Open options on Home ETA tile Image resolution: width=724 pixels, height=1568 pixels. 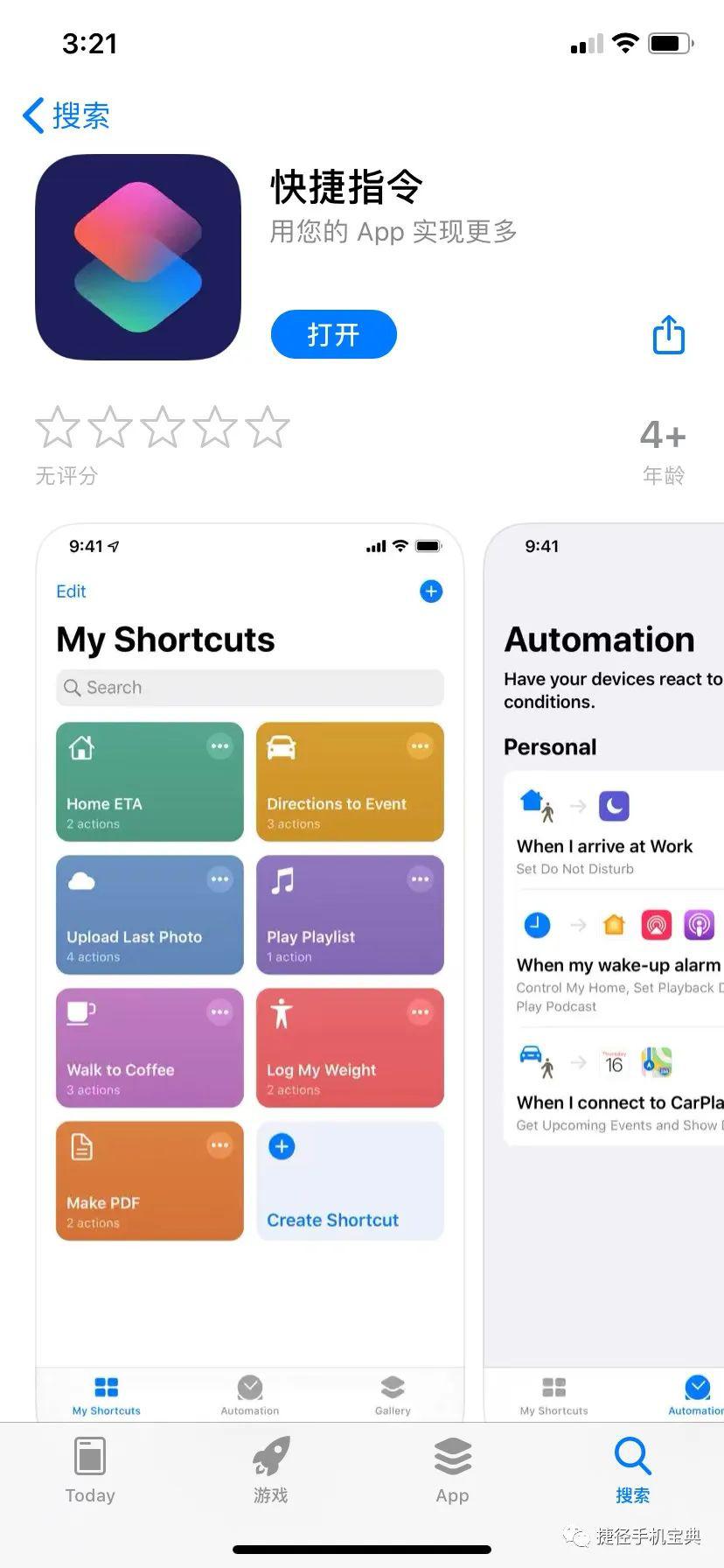219,745
